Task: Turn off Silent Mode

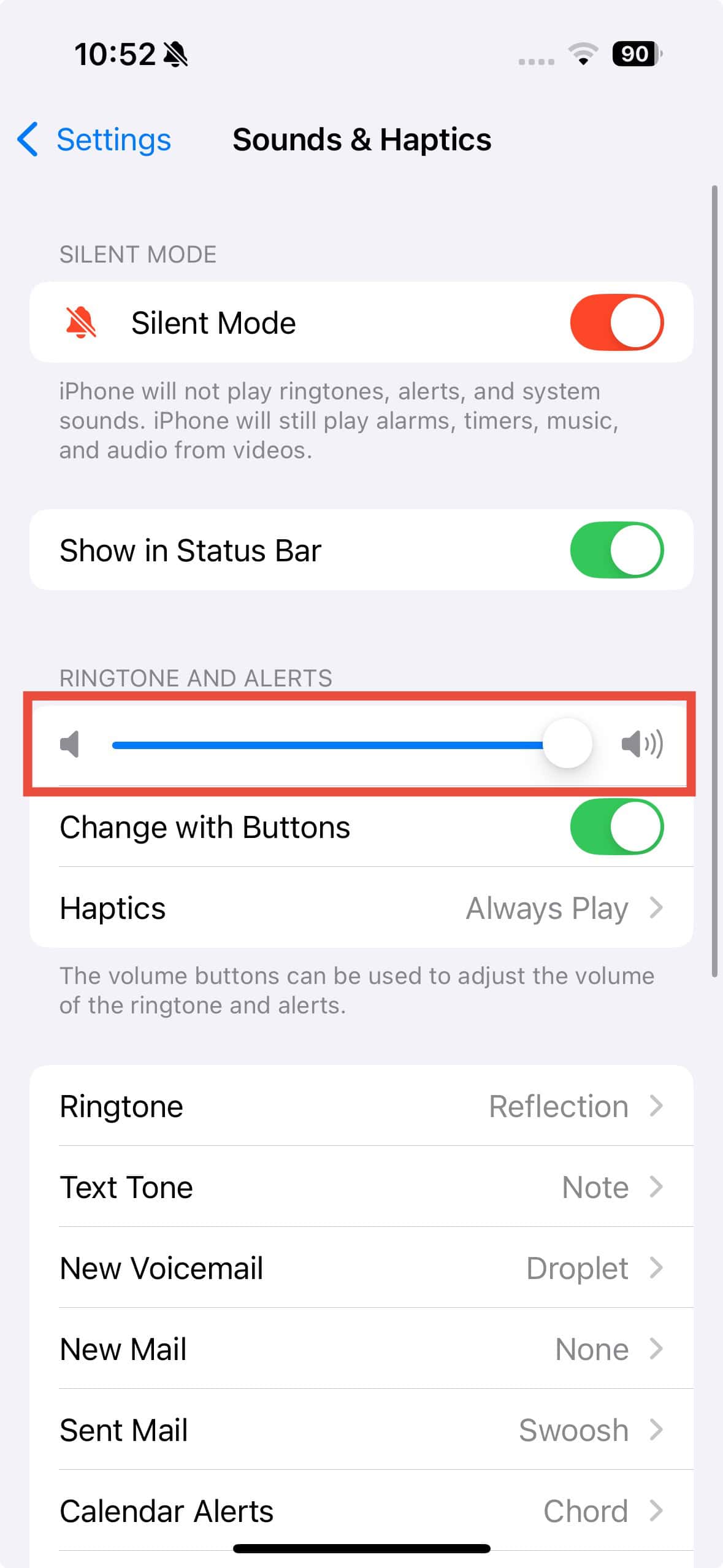Action: (x=616, y=323)
